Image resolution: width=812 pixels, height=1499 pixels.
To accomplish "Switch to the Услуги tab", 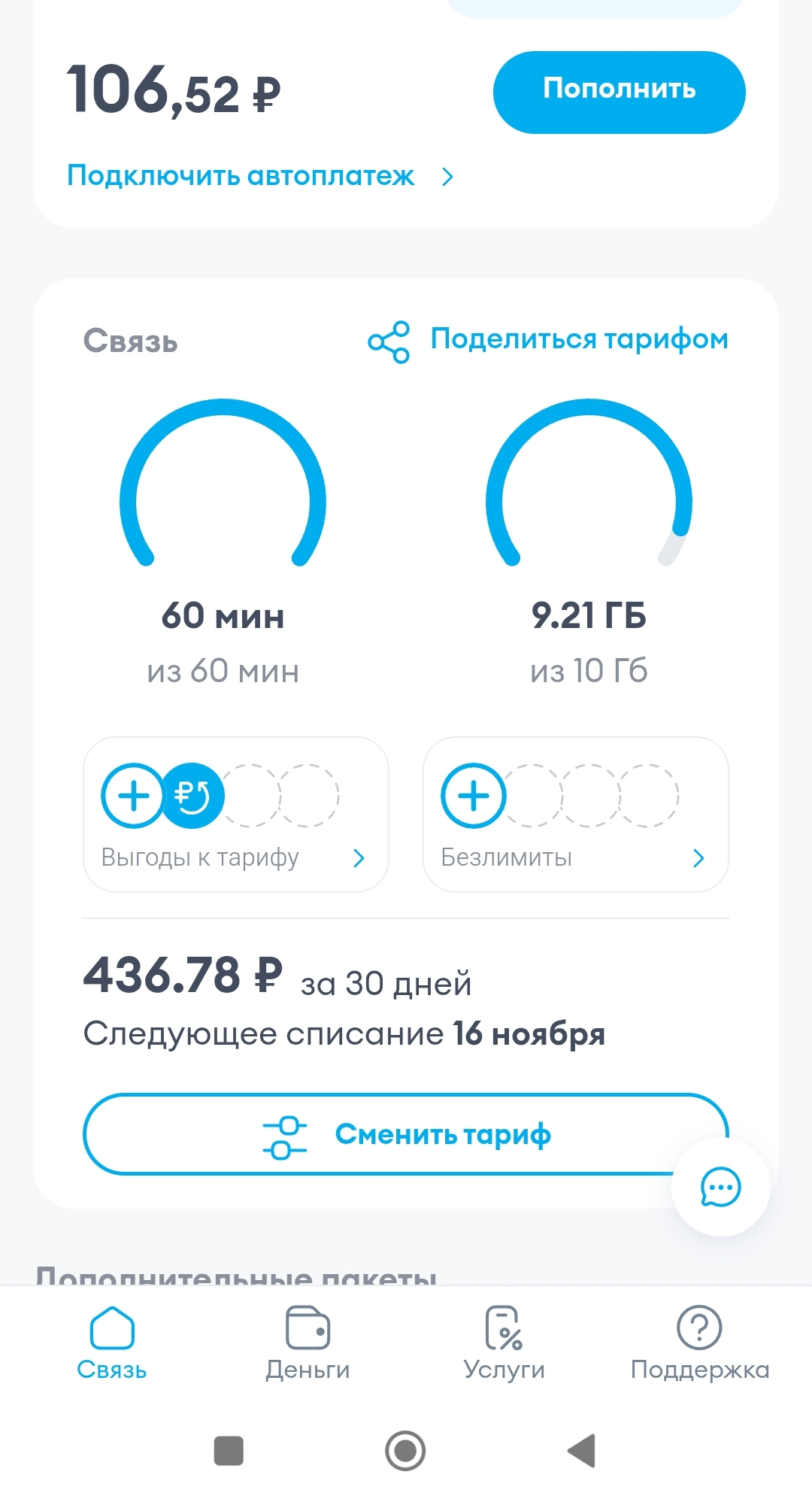I will pos(504,1344).
